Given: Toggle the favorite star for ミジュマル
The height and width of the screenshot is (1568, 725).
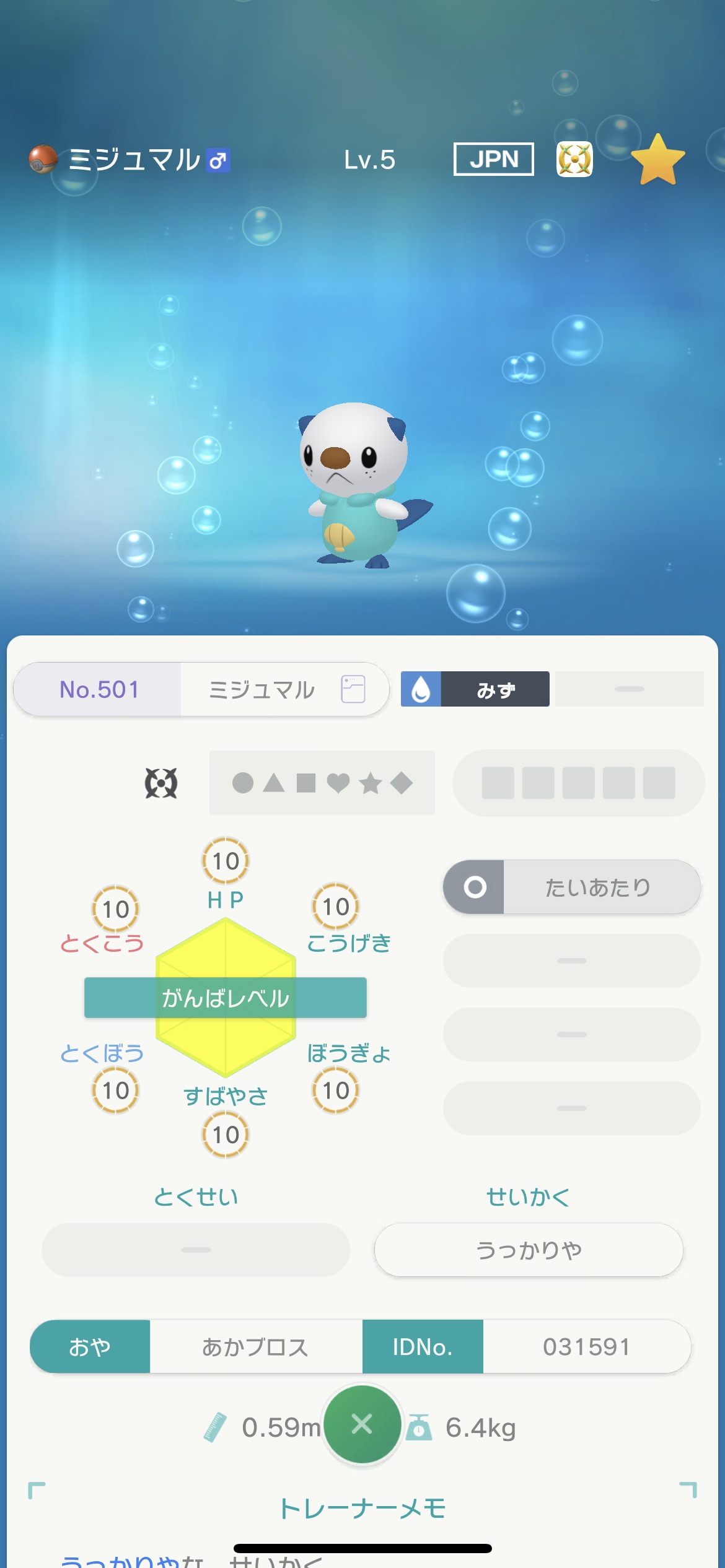Looking at the screenshot, I should 658,160.
